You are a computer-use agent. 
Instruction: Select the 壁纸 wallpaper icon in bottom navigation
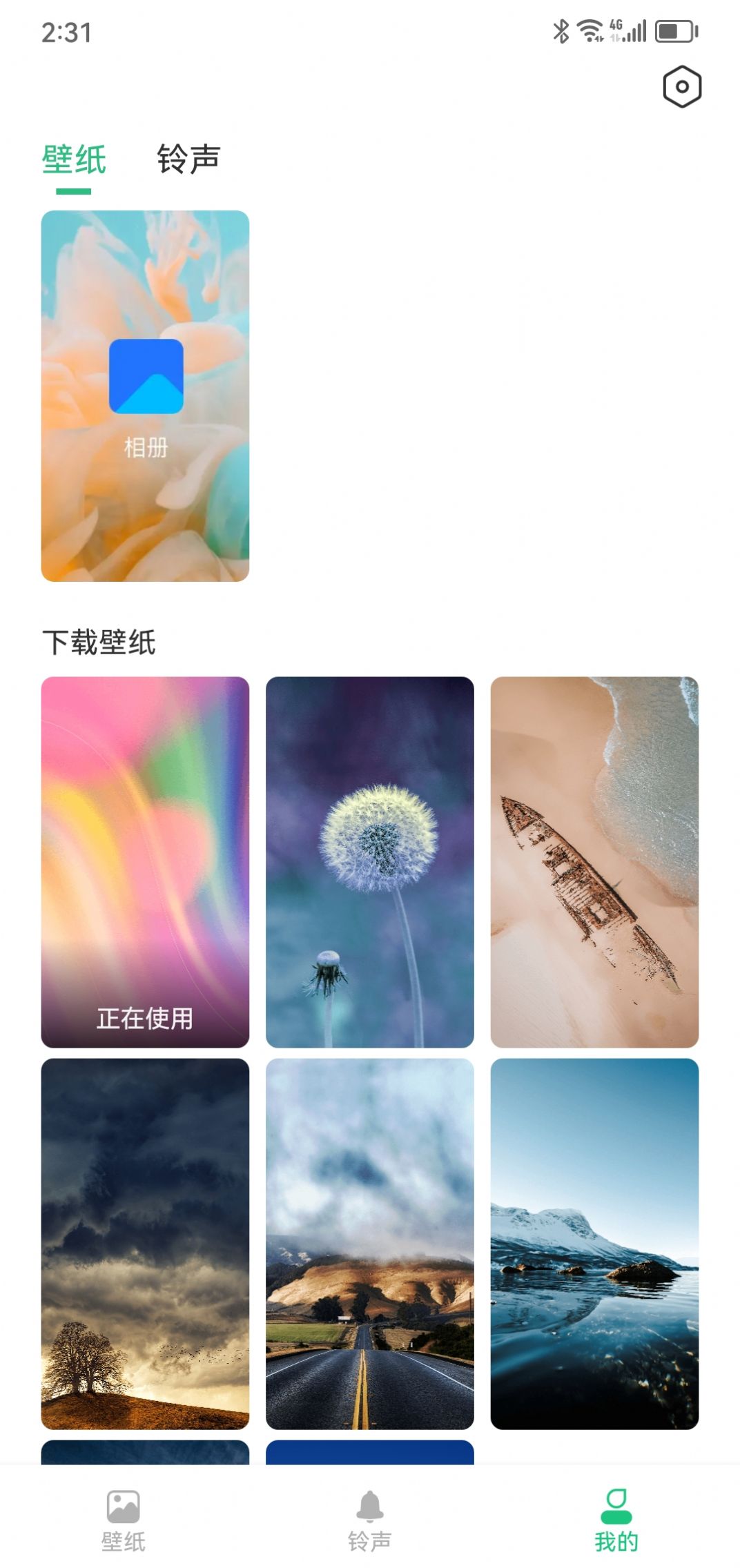click(x=121, y=1501)
